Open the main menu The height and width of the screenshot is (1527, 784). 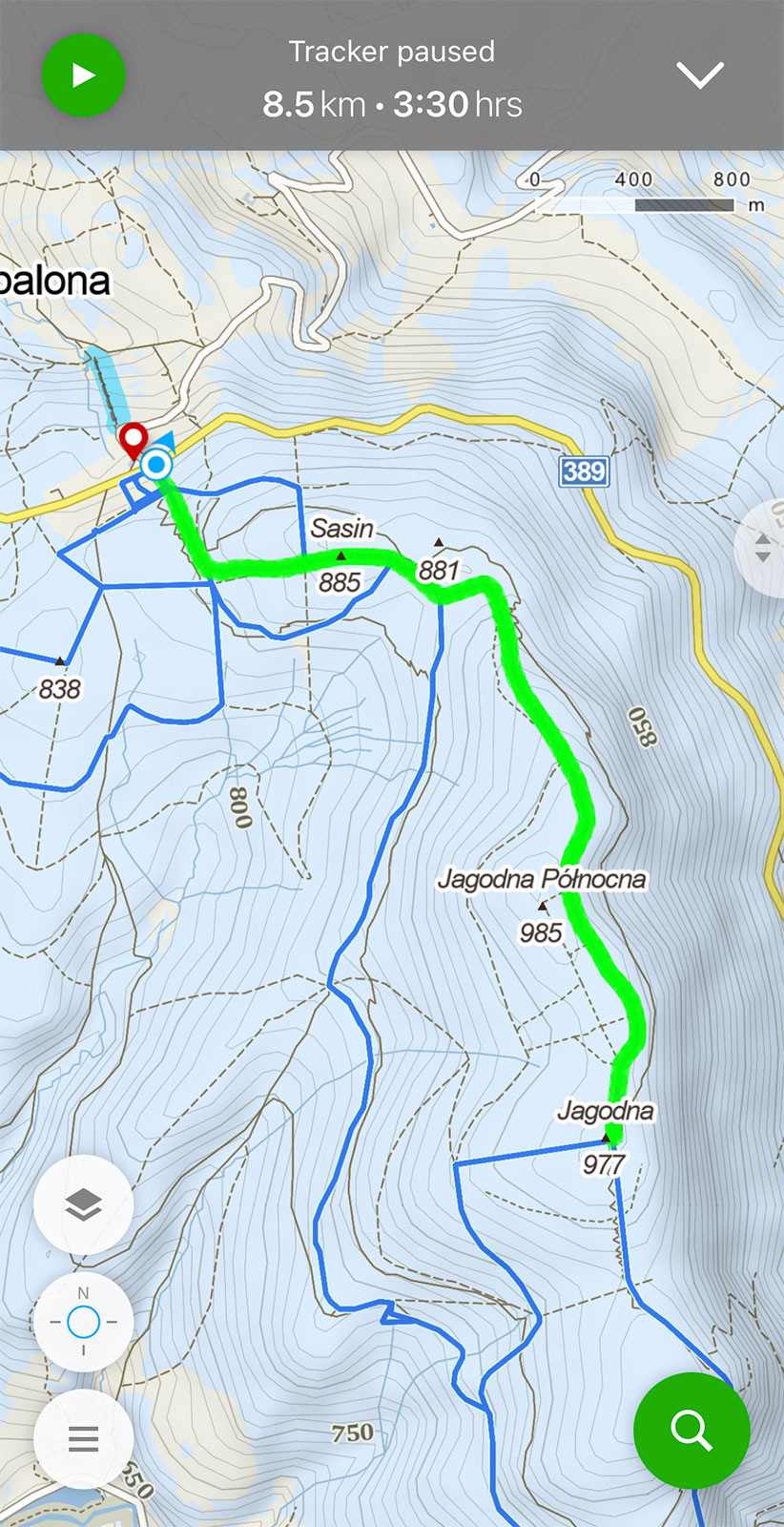pos(83,1438)
